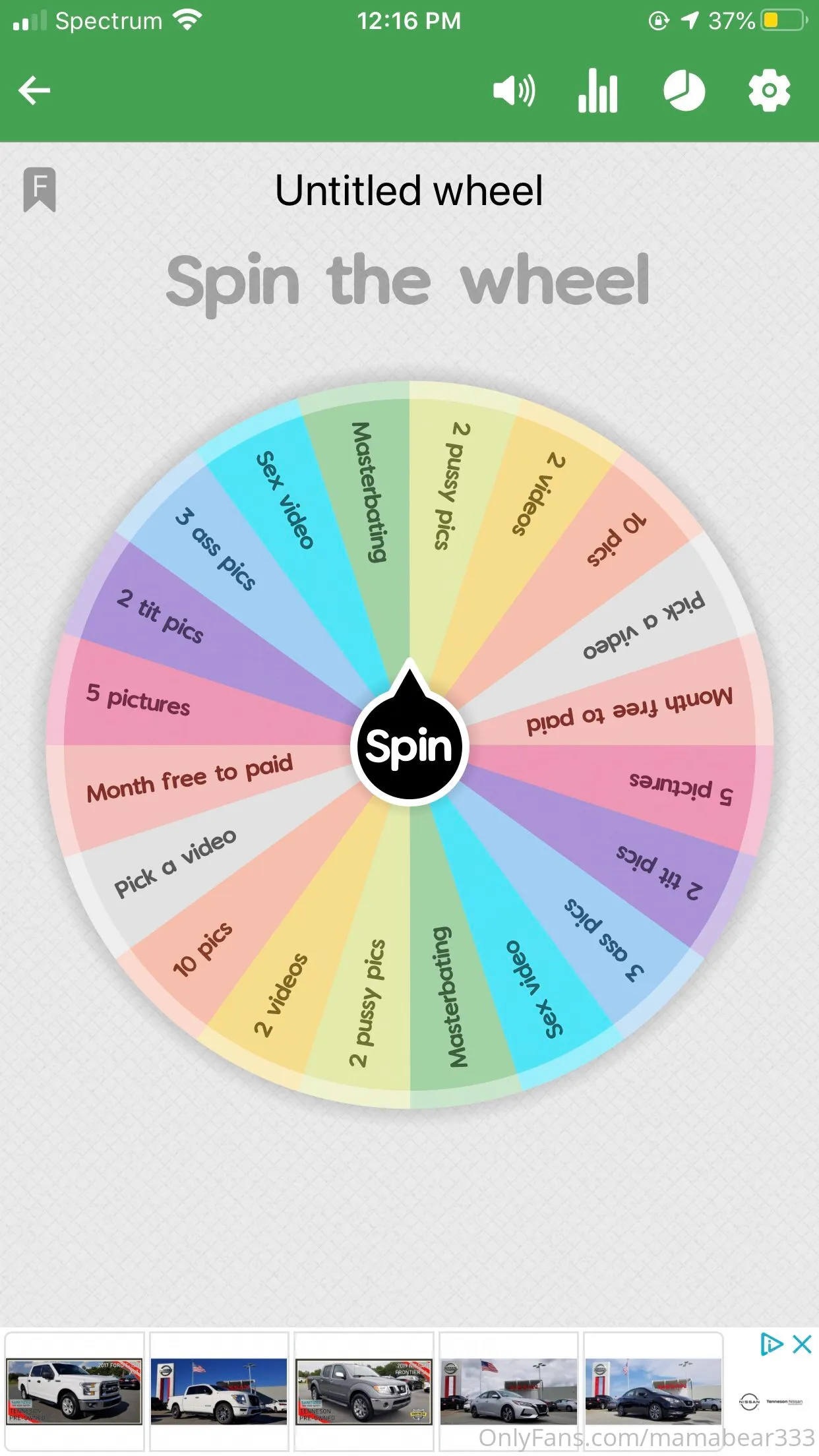
Task: Mute the wheel sound
Action: tap(514, 90)
